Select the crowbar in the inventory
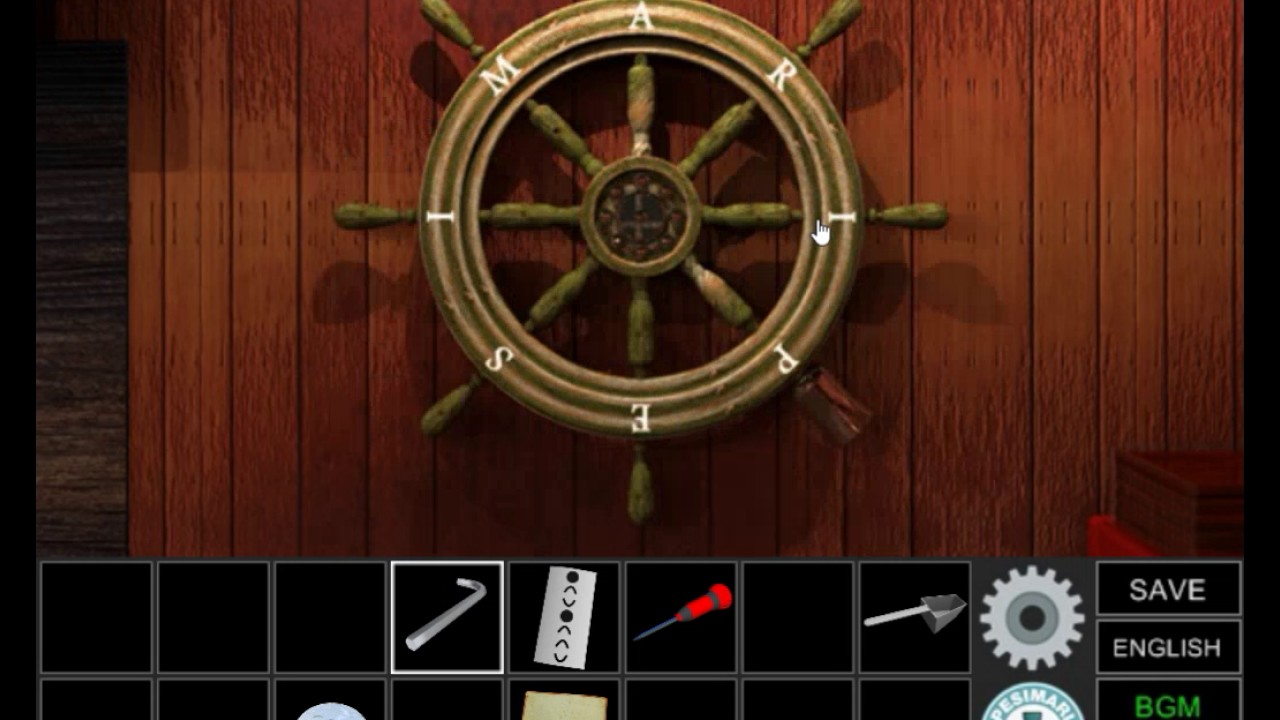The height and width of the screenshot is (720, 1280). coord(447,616)
